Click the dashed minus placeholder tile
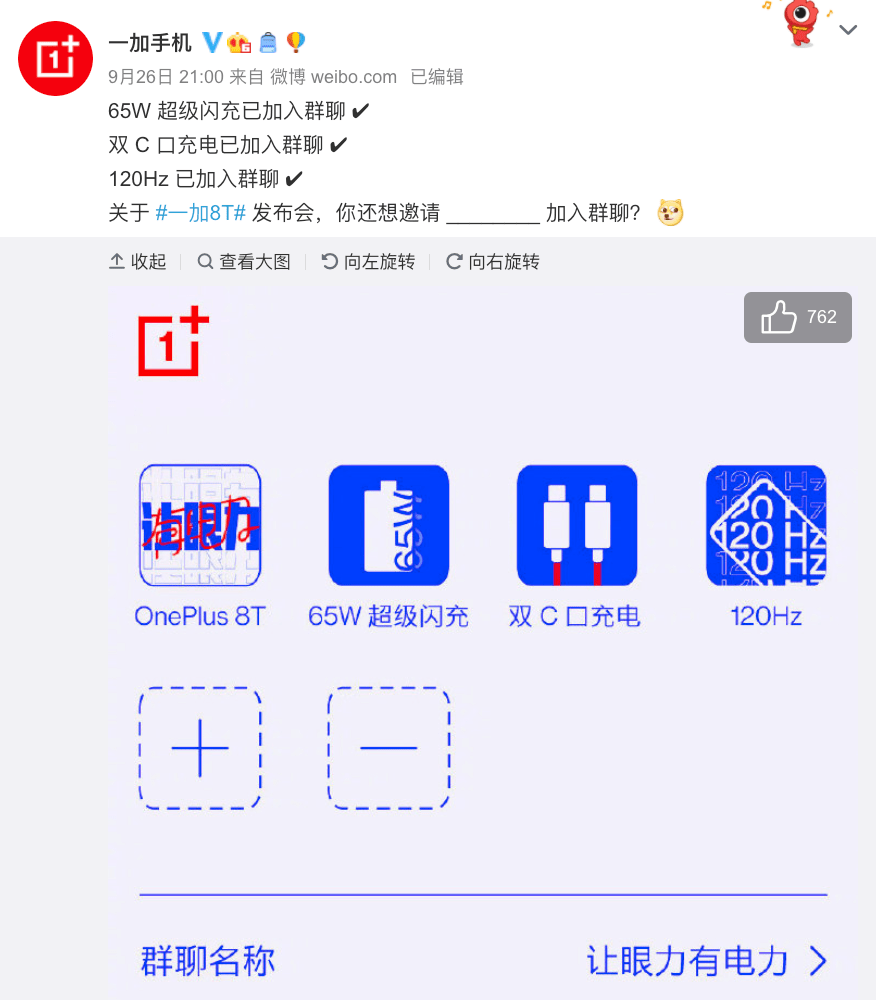This screenshot has height=1000, width=876. (389, 747)
